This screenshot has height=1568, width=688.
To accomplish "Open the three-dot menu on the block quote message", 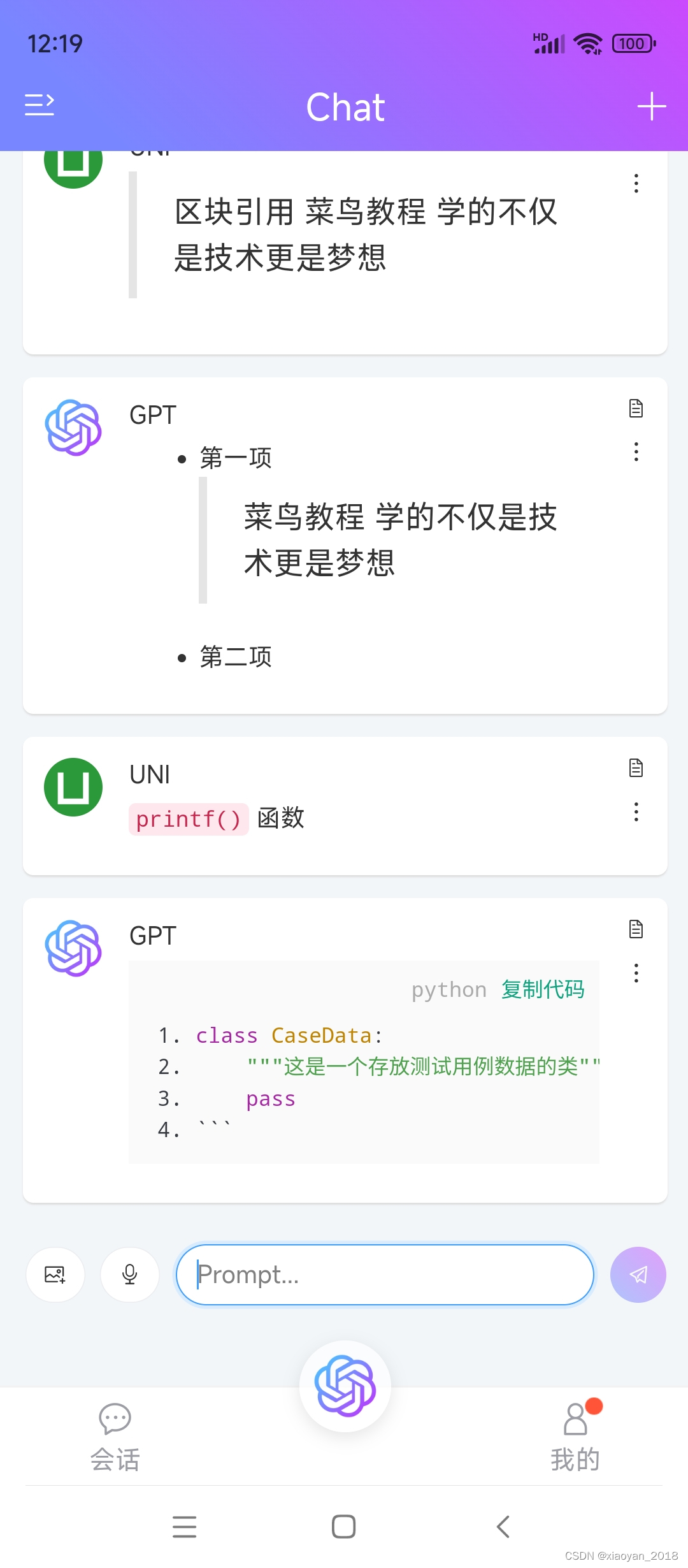I will 635,184.
